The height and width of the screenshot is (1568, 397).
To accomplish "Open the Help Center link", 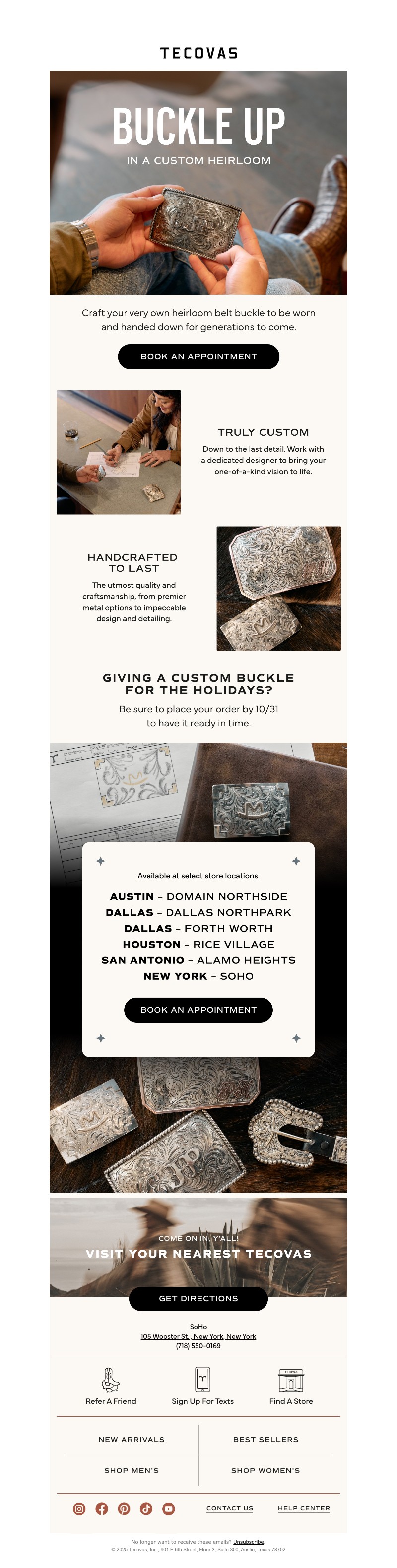I will pyautogui.click(x=304, y=1508).
